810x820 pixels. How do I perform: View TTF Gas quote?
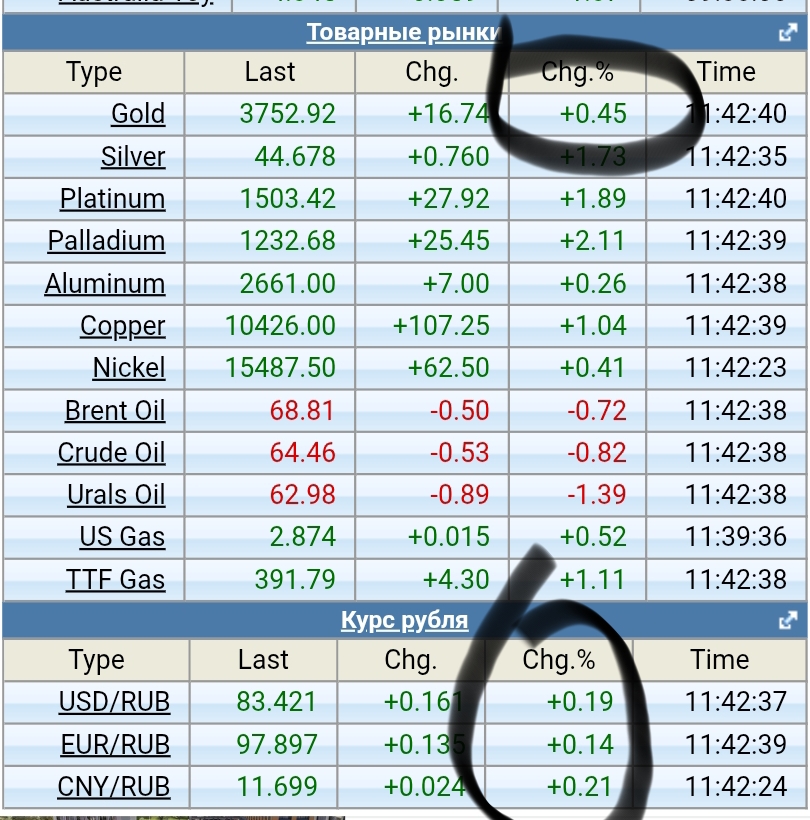[x=115, y=580]
